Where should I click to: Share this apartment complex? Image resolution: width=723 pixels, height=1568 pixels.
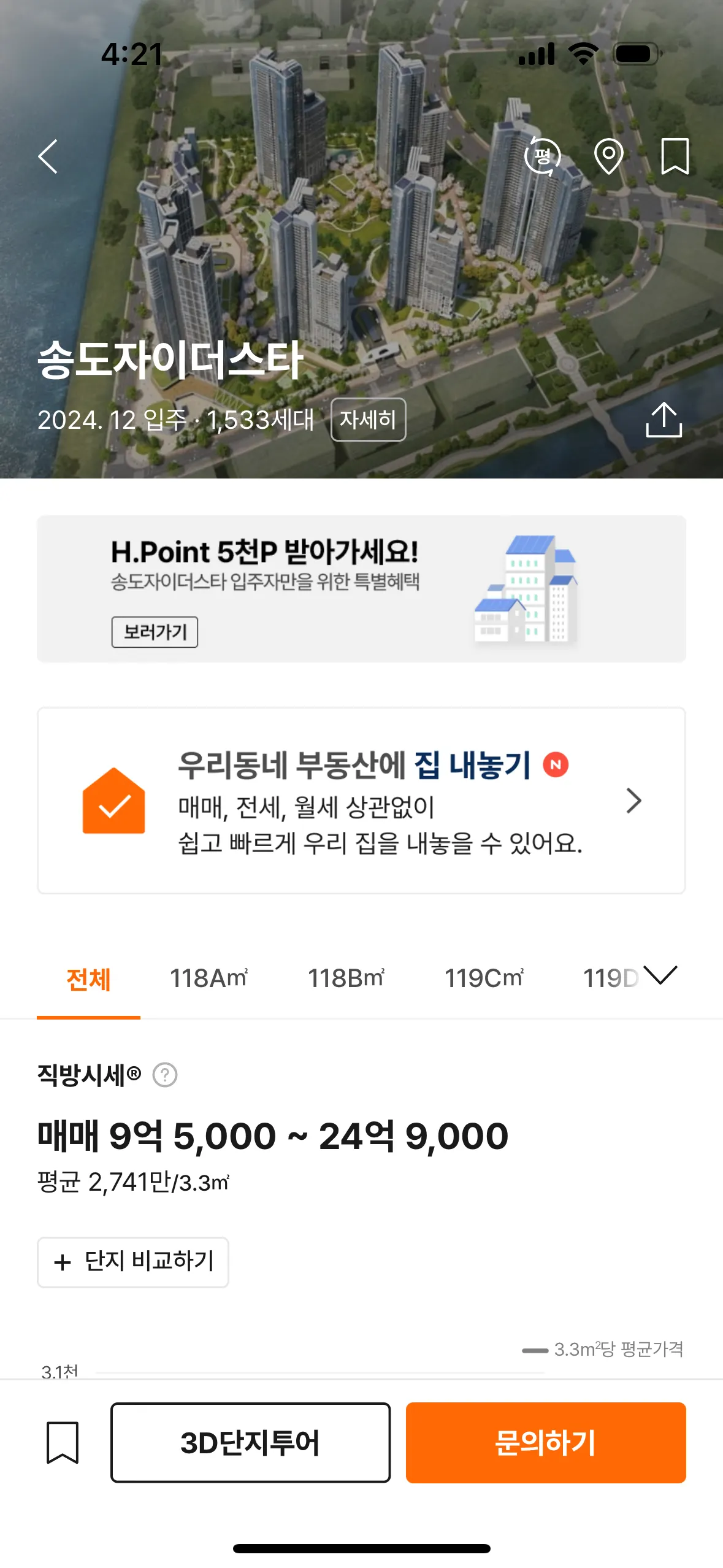(664, 420)
